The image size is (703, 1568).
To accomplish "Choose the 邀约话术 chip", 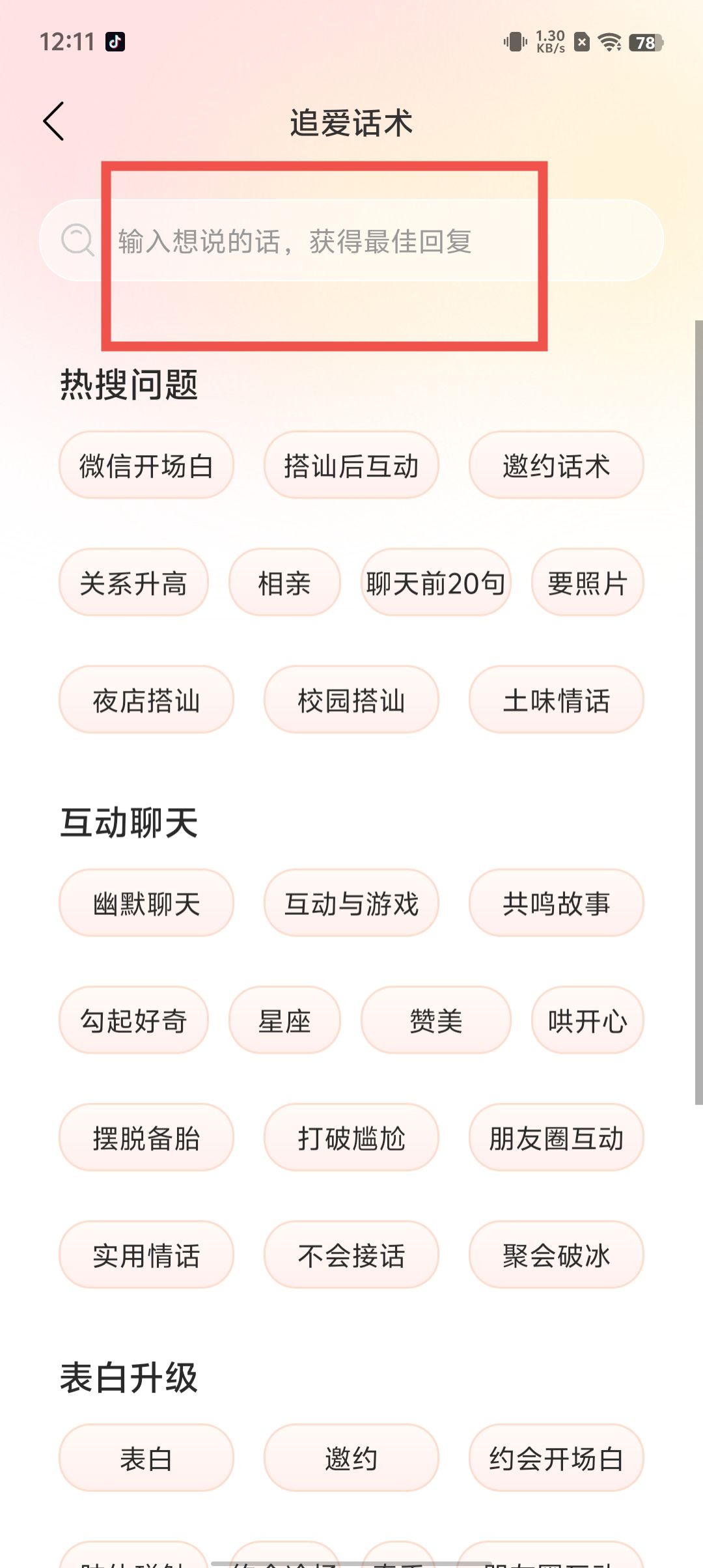I will tap(557, 466).
